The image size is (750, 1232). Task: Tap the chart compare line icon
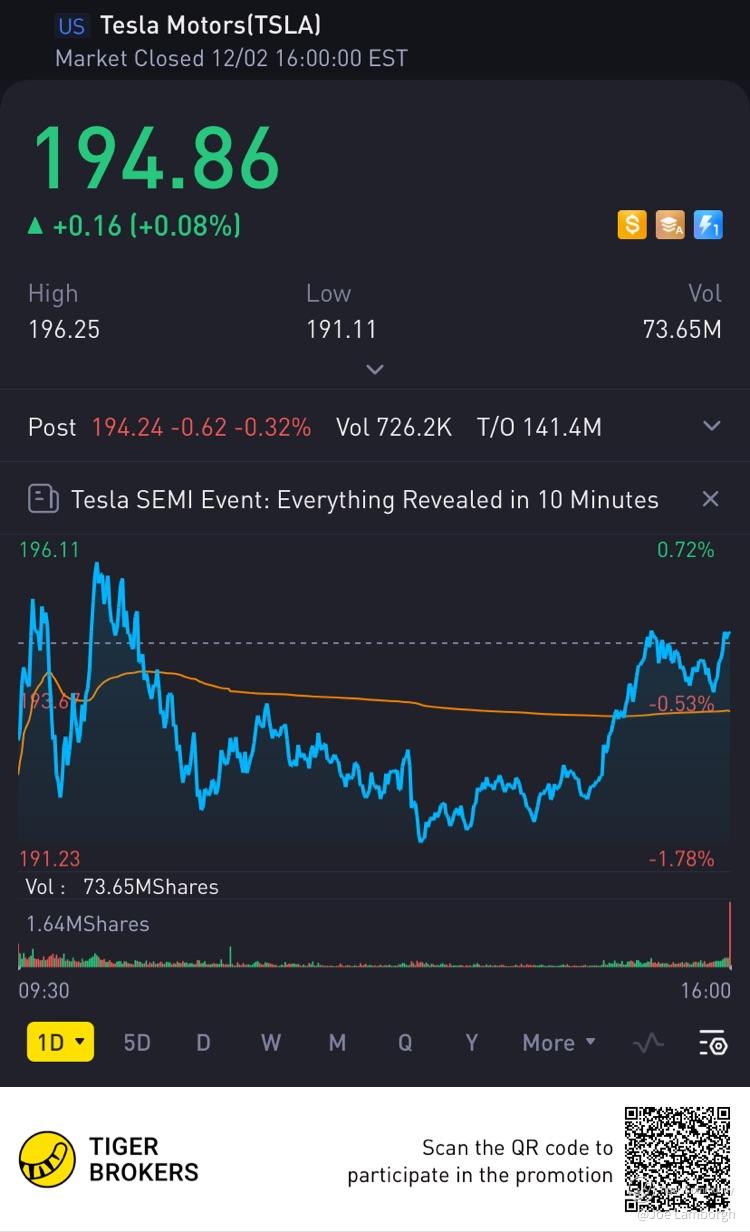(x=648, y=1043)
